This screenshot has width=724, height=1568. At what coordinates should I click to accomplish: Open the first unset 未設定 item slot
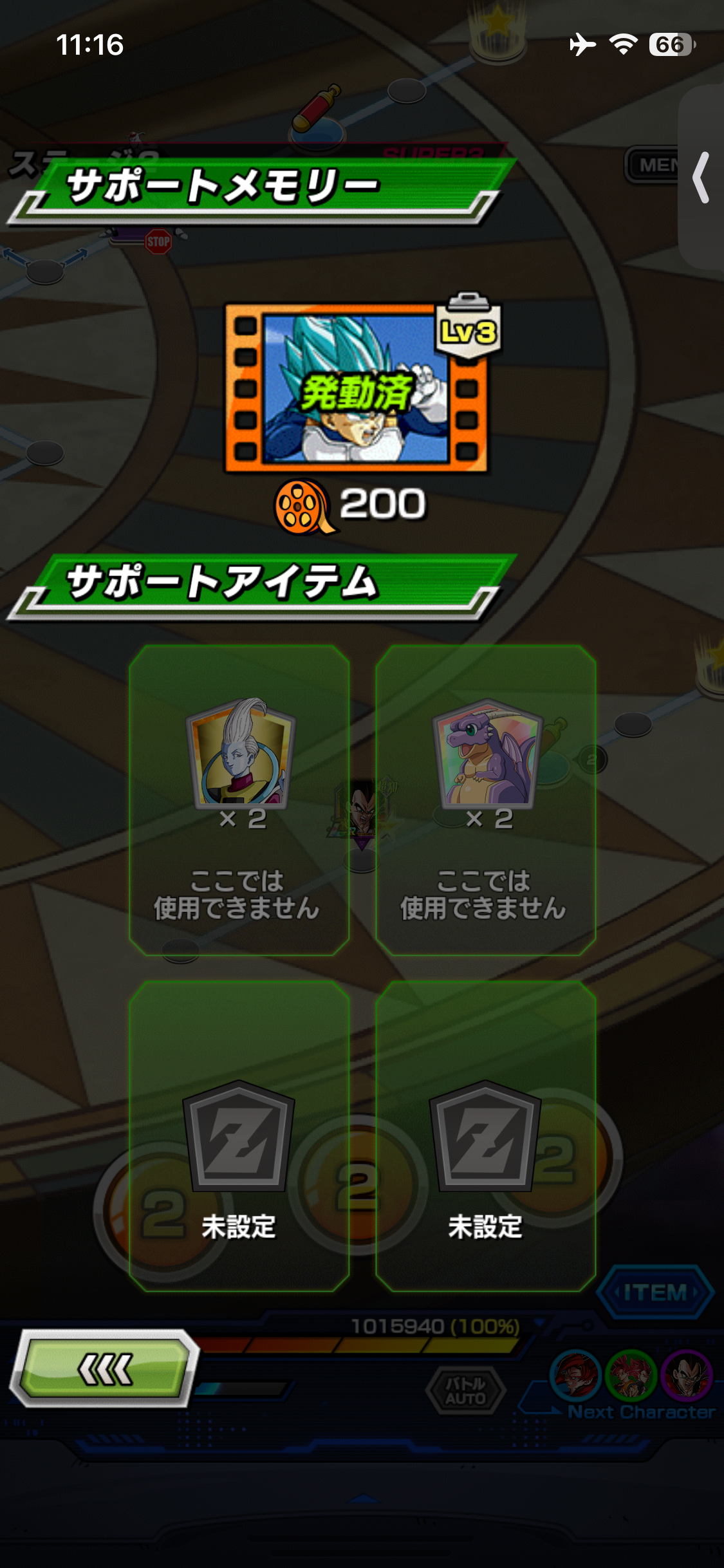(x=239, y=1136)
